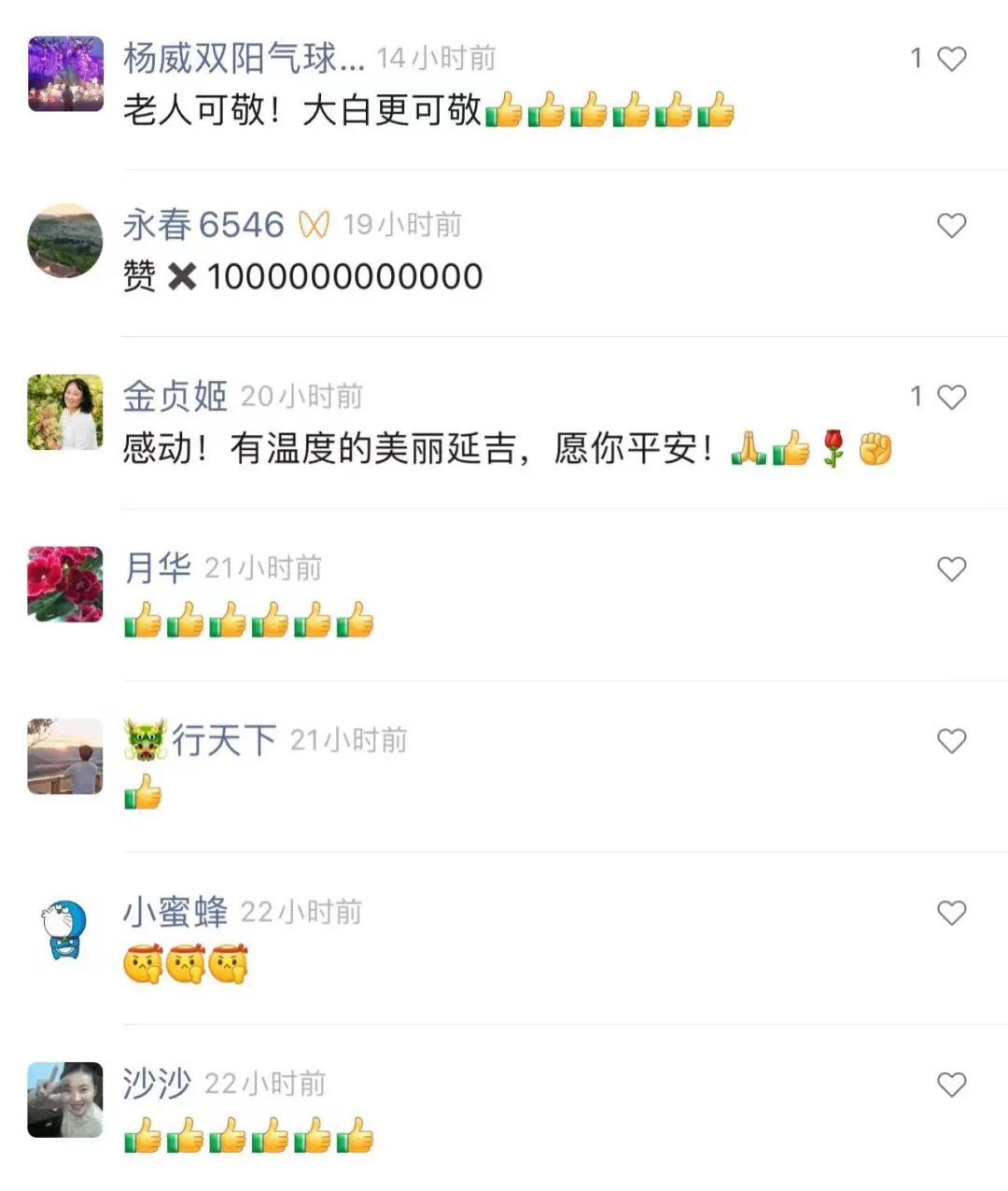Tap the like count next to 杨威双阳气球's heart
This screenshot has width=1008, height=1191.
(x=918, y=58)
